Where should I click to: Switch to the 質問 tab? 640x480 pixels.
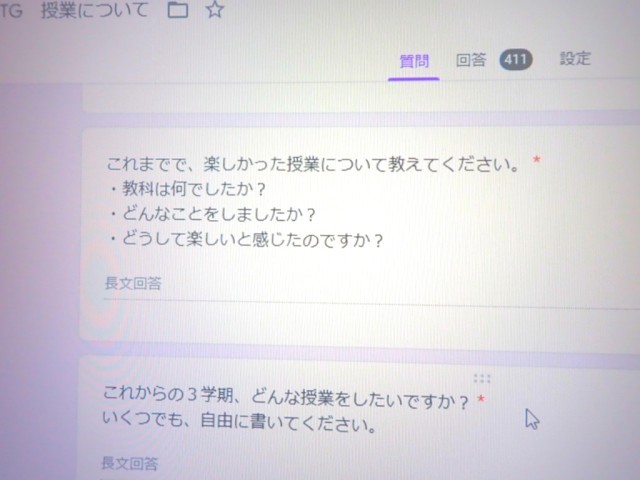414,60
